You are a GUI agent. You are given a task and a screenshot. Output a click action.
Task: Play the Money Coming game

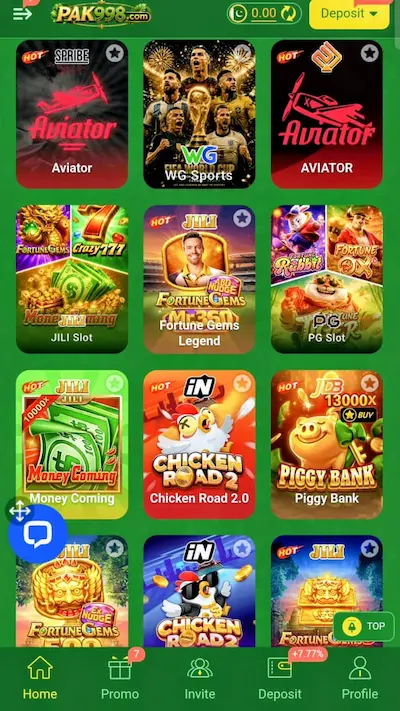pyautogui.click(x=72, y=444)
